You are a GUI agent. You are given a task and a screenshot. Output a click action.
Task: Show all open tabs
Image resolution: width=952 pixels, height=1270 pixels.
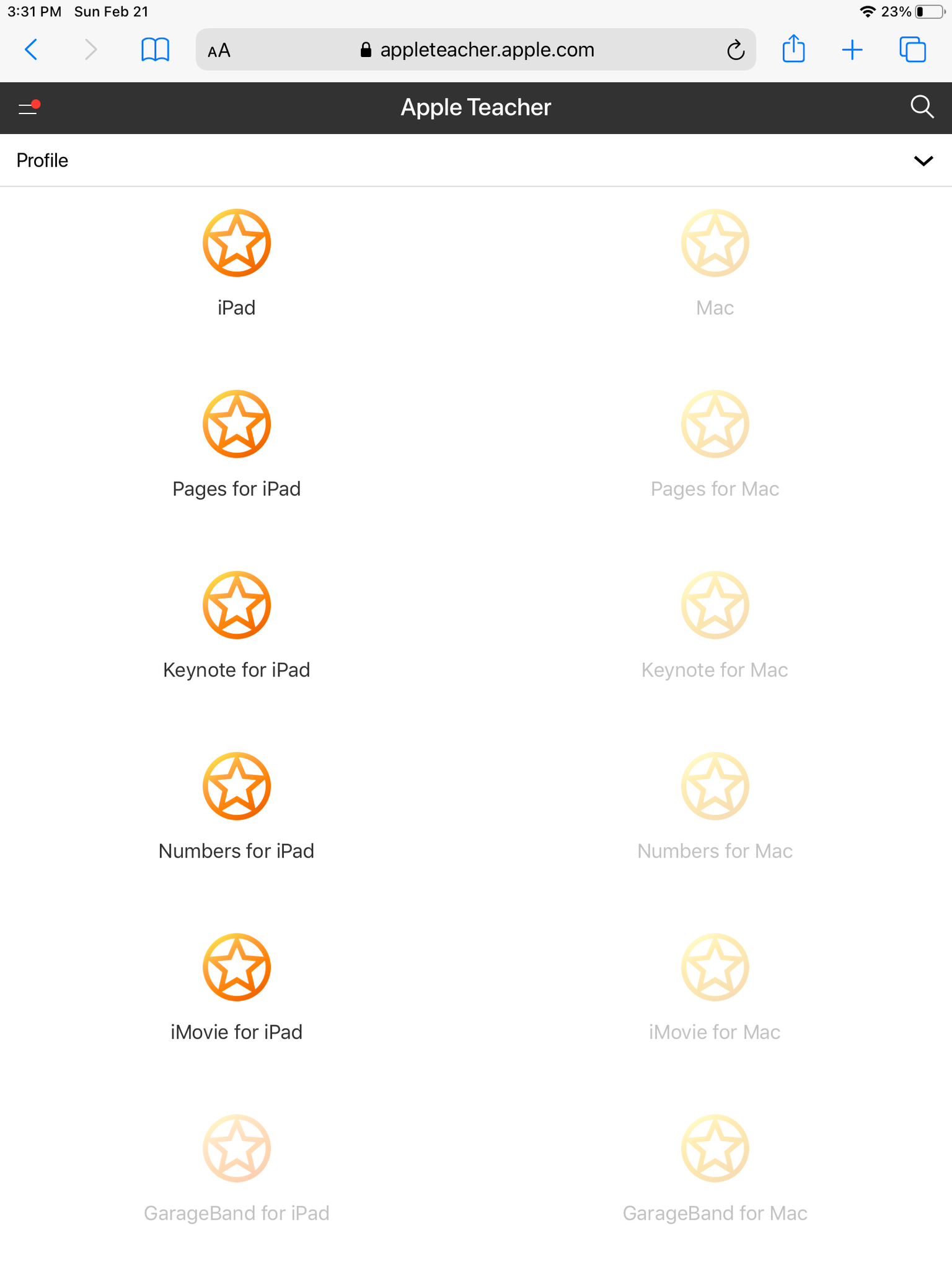pyautogui.click(x=912, y=50)
